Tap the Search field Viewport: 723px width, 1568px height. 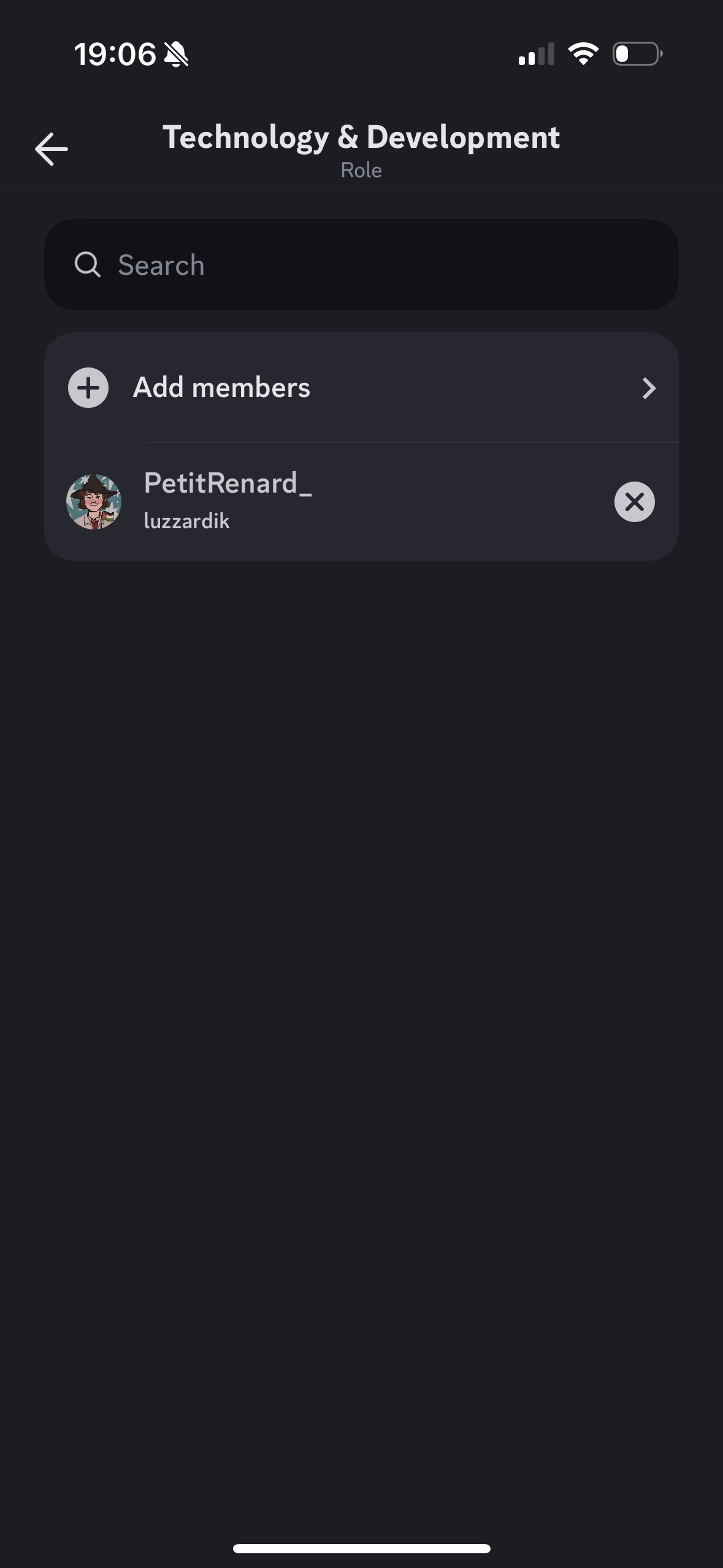361,265
